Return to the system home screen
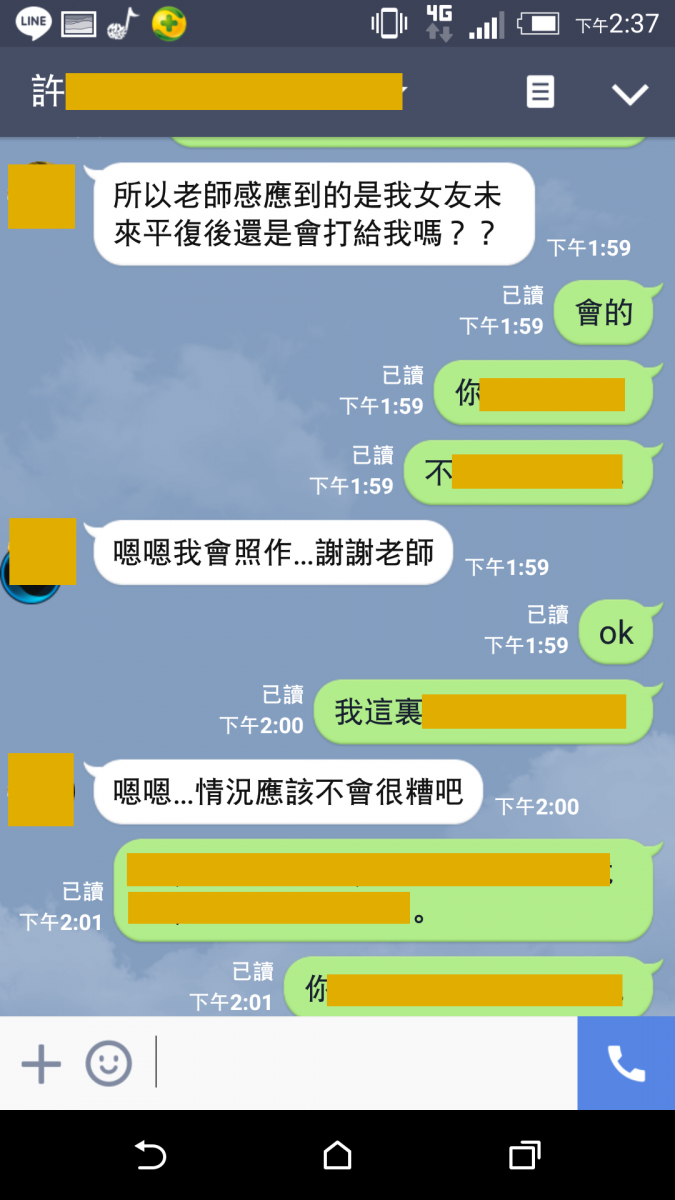 [338, 1156]
